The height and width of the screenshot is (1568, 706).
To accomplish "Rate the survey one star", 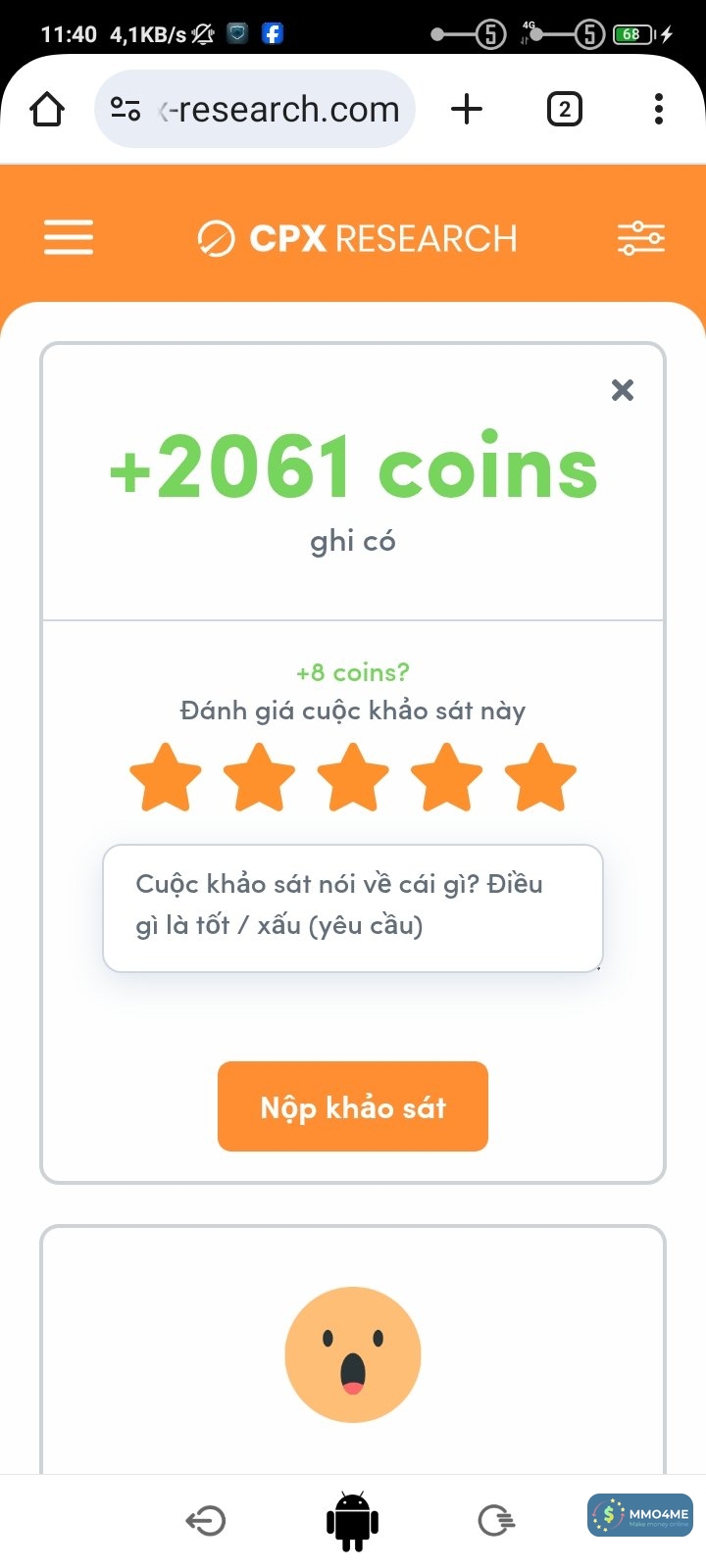I will click(x=166, y=778).
